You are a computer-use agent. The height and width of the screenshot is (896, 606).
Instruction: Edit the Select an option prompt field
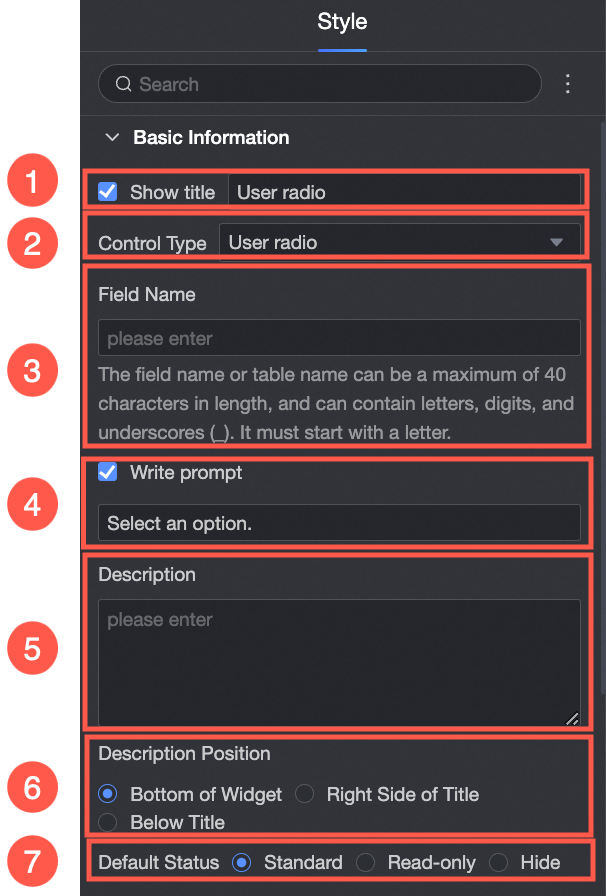point(339,523)
